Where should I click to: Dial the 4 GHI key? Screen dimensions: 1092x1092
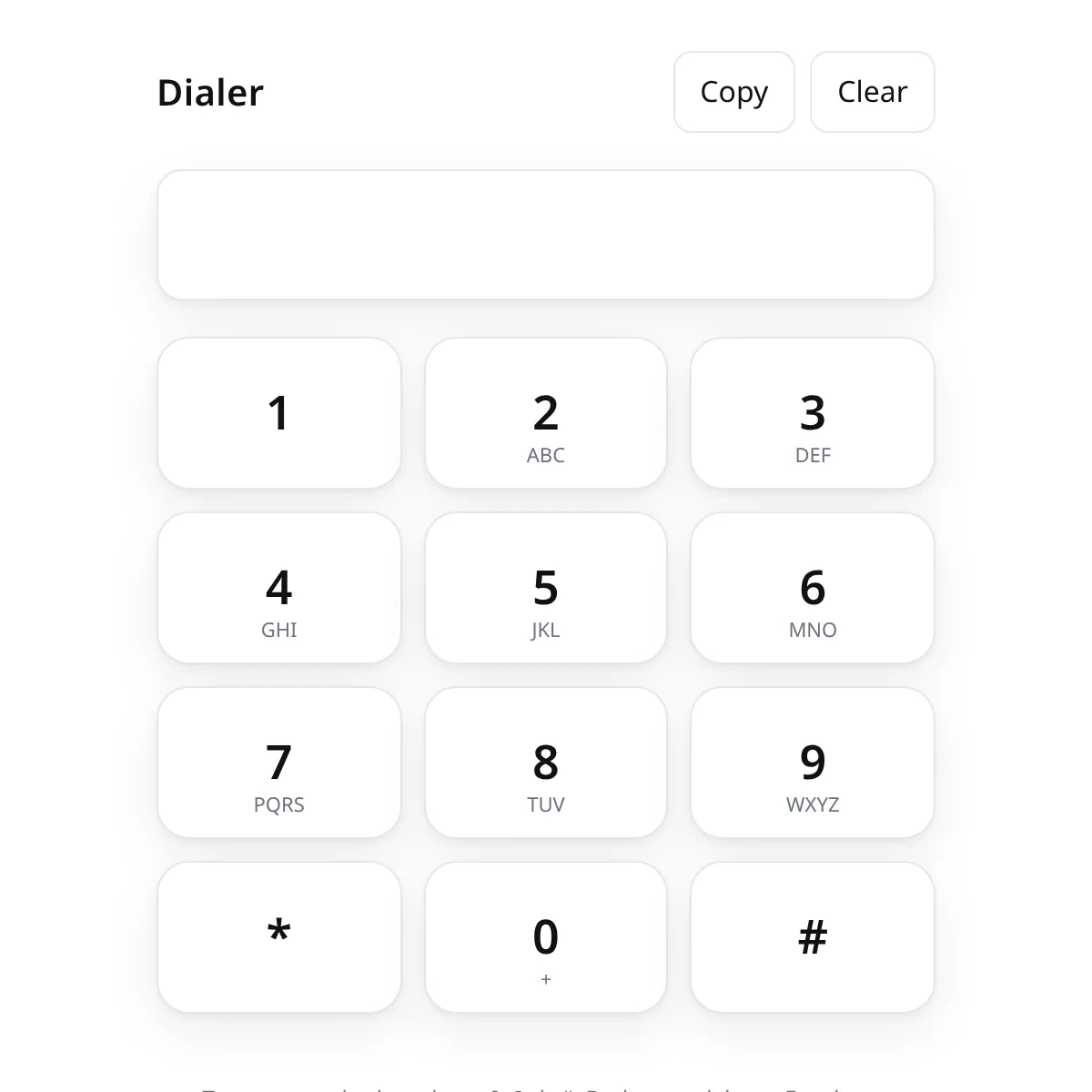279,588
